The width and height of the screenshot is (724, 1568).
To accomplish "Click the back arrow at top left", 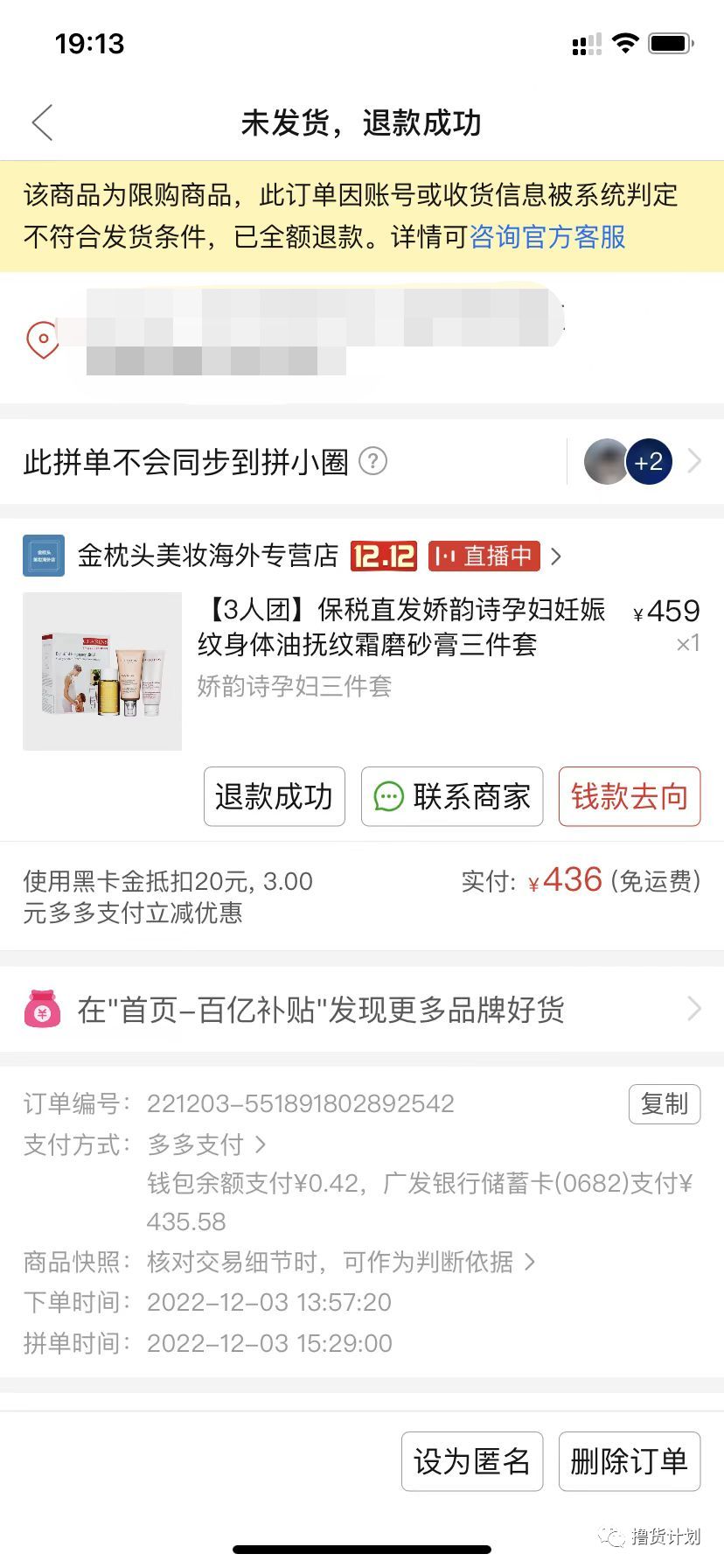I will 41,122.
